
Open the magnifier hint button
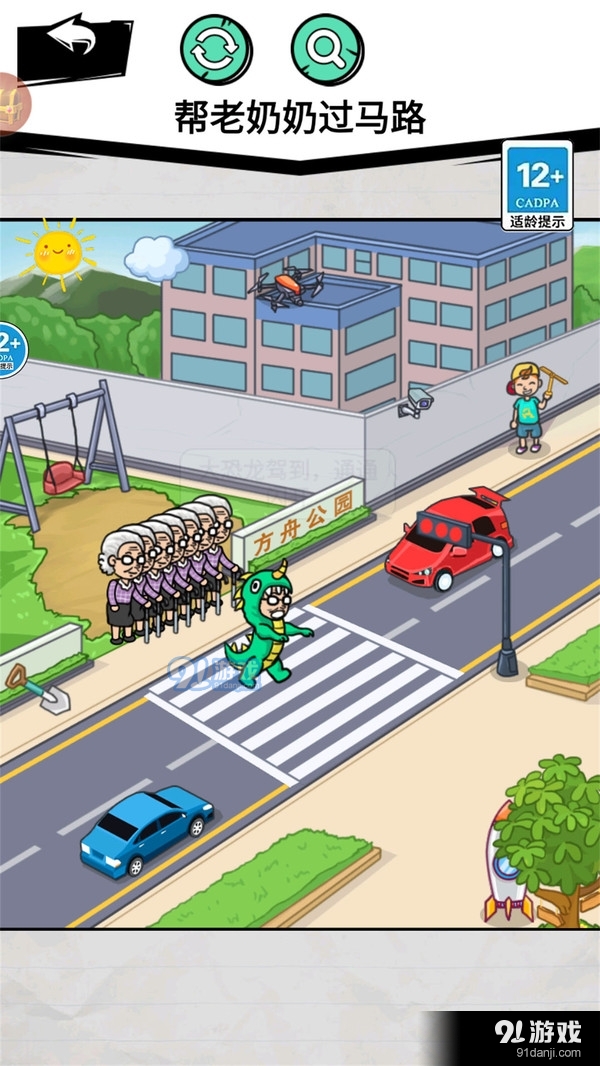[327, 48]
